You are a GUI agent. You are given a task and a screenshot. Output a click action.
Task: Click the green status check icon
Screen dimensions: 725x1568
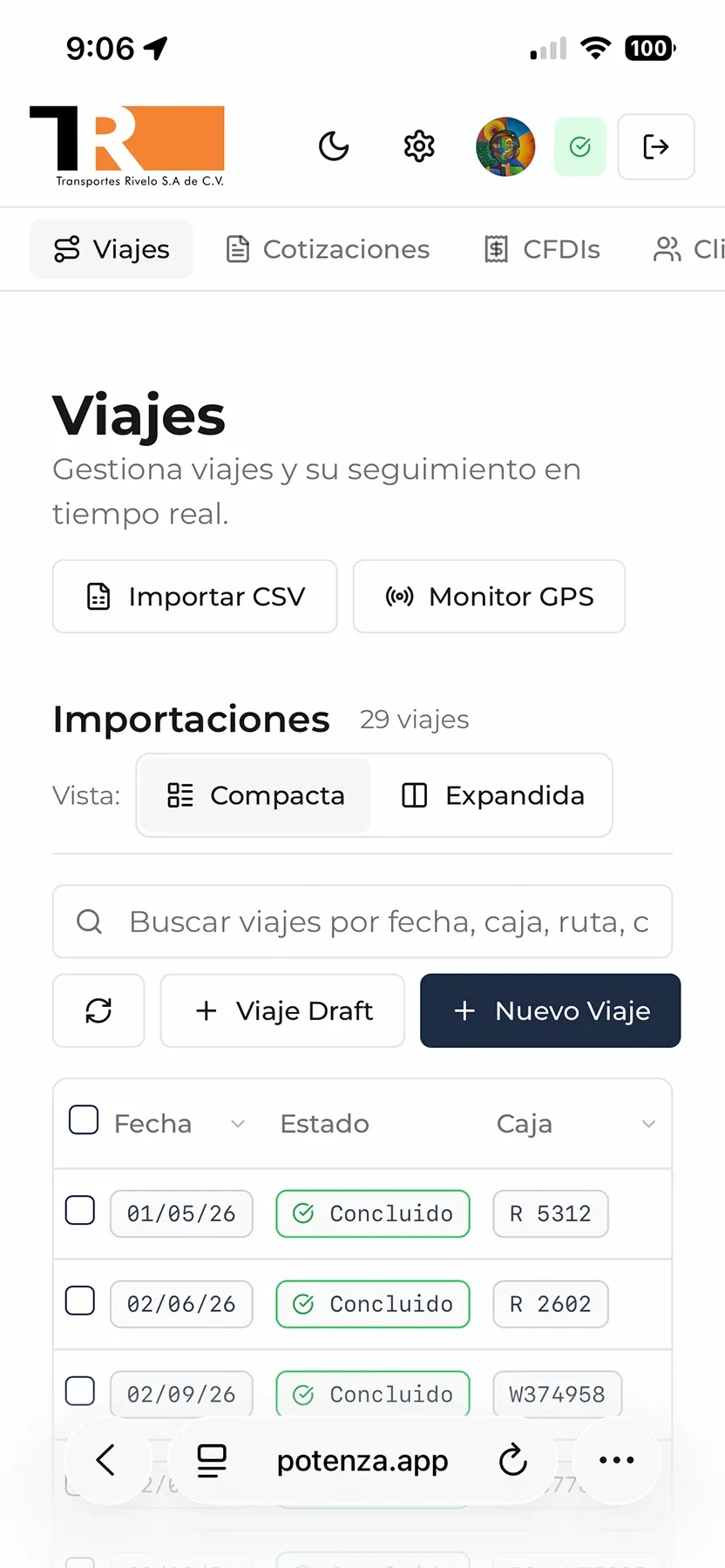click(579, 146)
